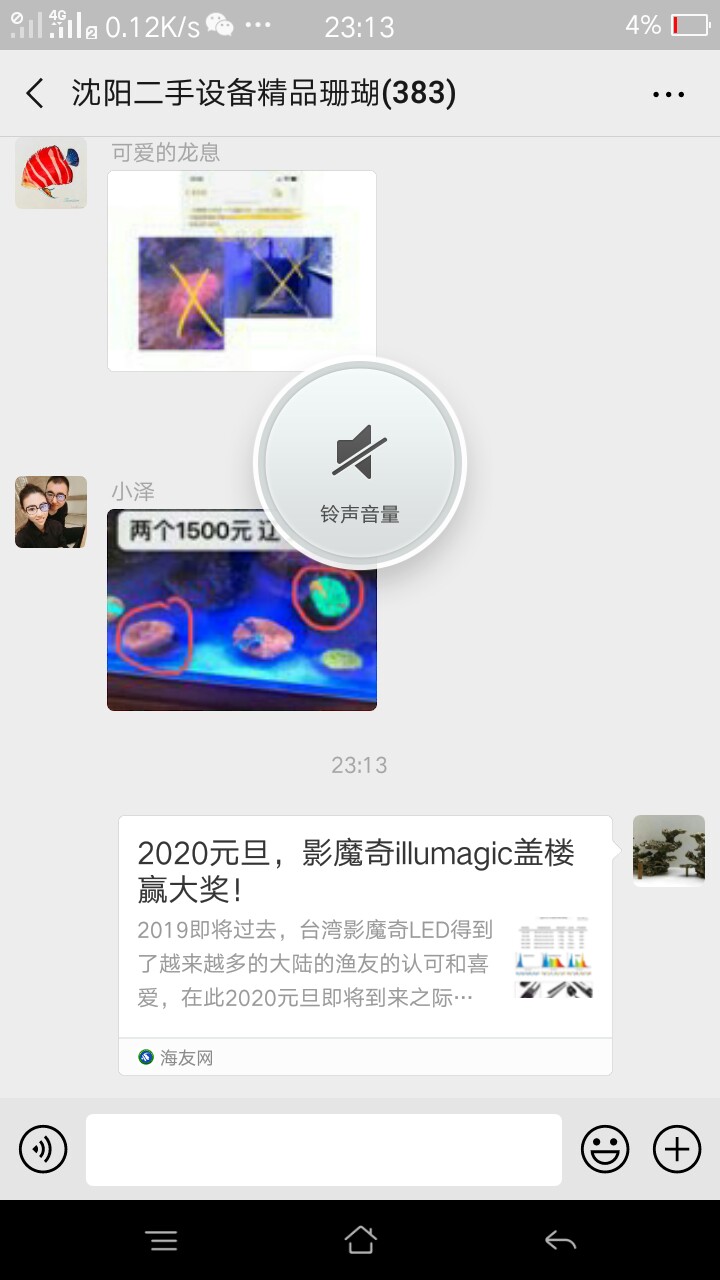Focus the message text field
This screenshot has width=720, height=1280.
(323, 1149)
